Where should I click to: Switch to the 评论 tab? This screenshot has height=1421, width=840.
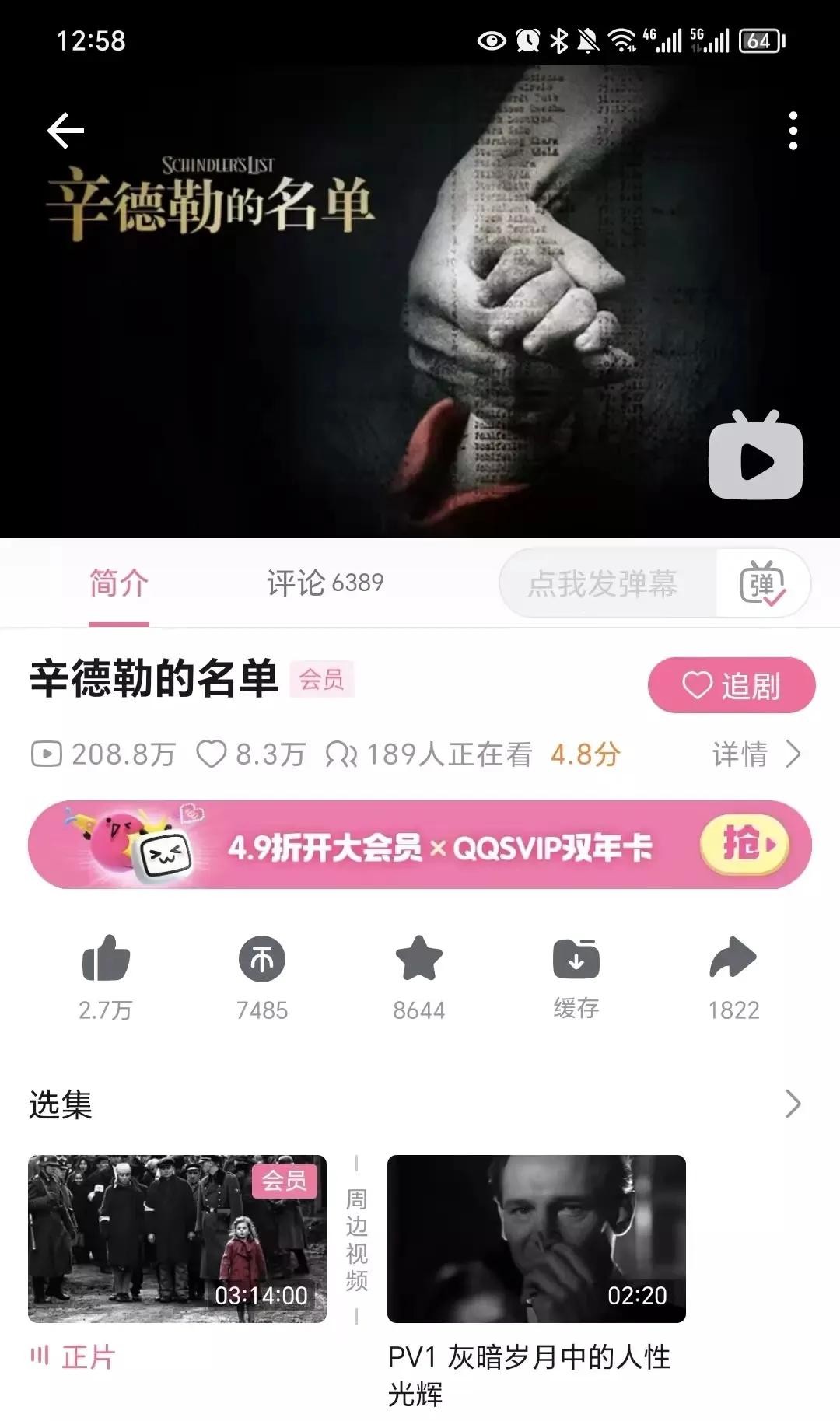tap(324, 583)
